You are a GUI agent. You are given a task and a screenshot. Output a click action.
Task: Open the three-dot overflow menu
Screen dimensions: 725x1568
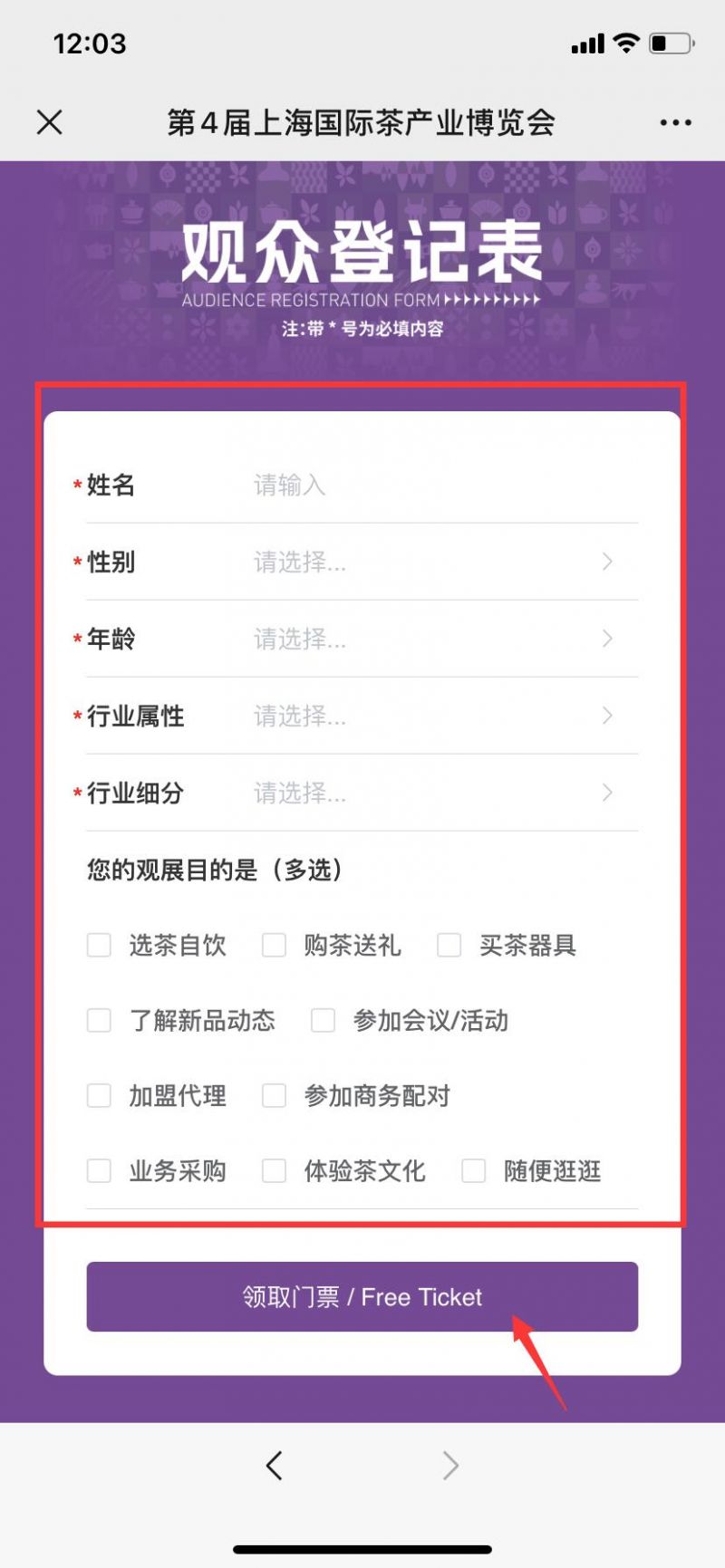[x=675, y=122]
